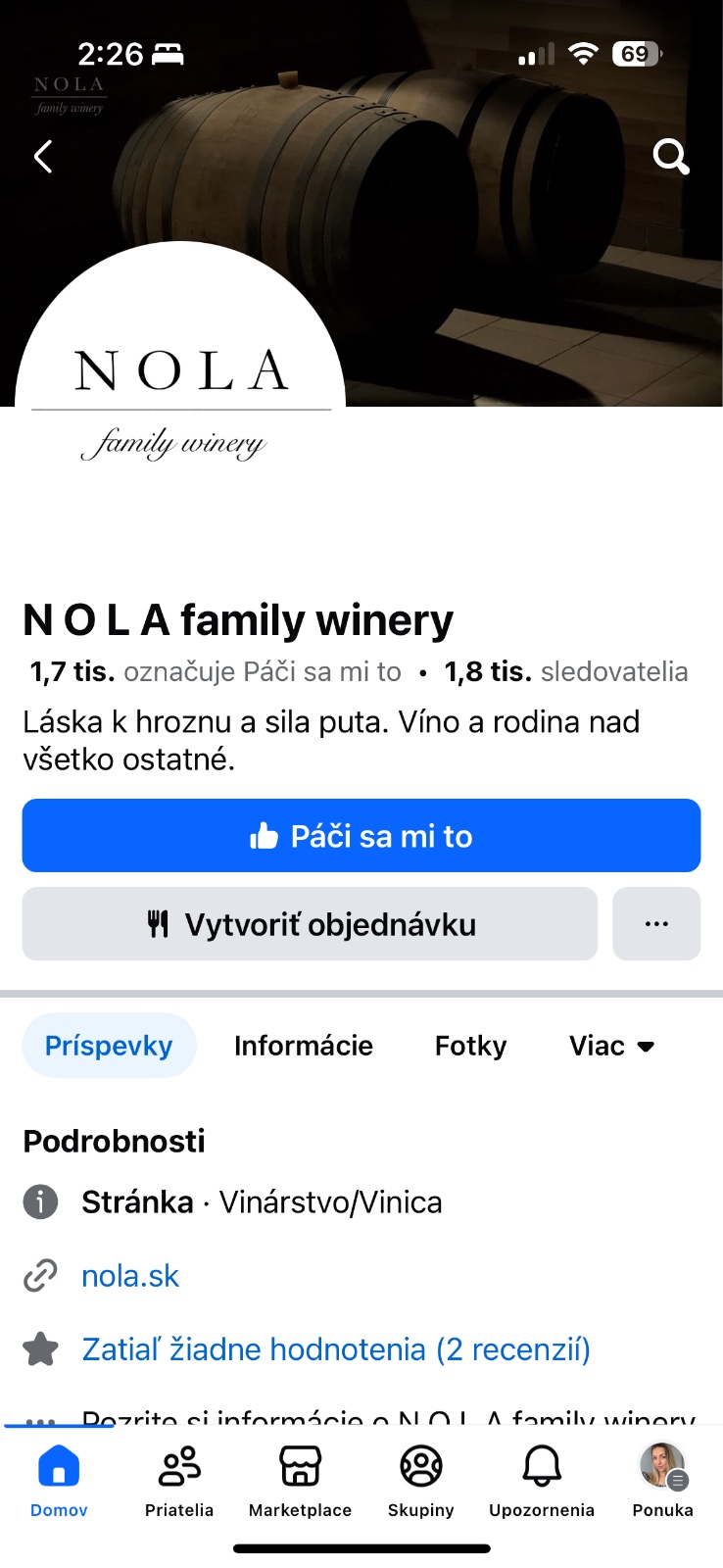
Task: Select the Príspevky tab
Action: [109, 1046]
